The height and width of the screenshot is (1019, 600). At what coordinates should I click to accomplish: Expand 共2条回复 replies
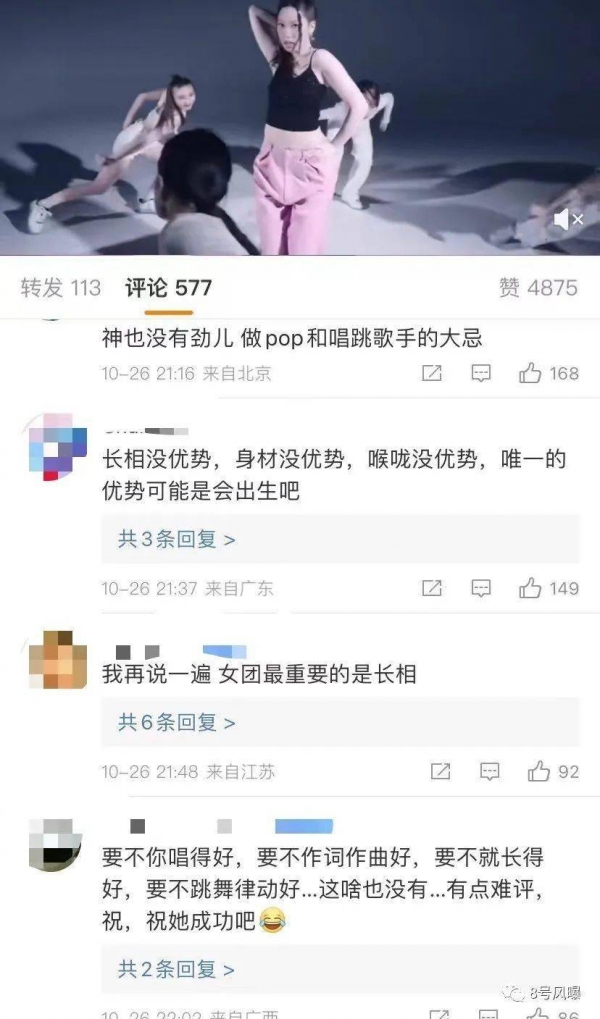click(176, 969)
